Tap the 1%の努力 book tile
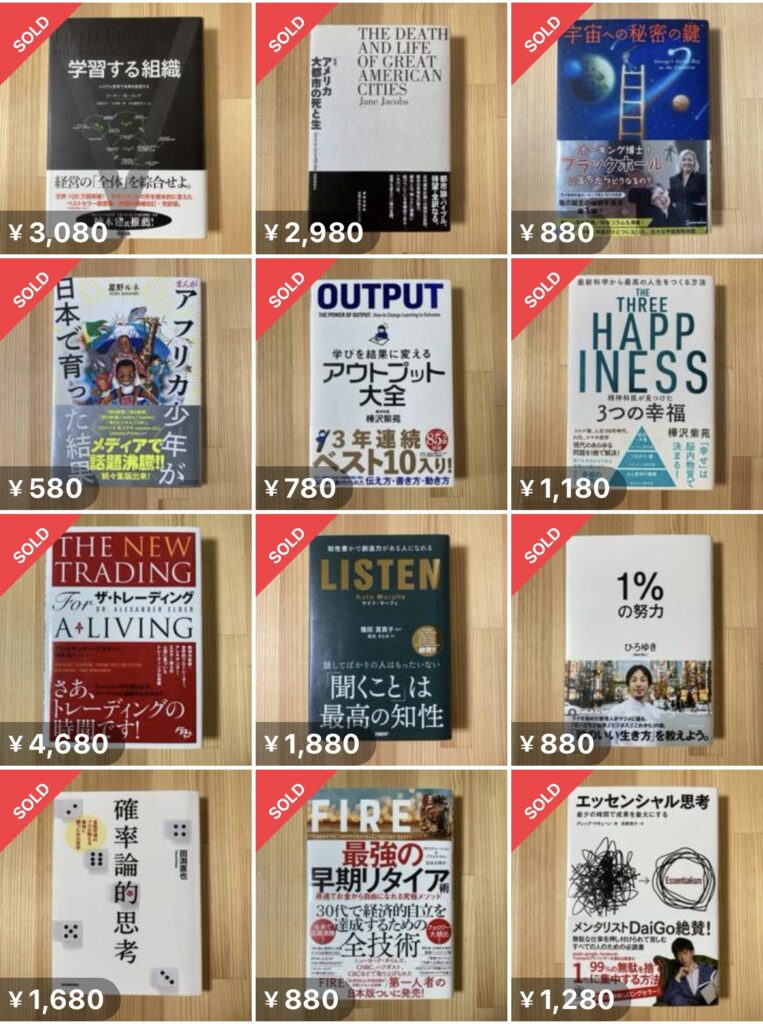Viewport: 763px width, 1024px height. (x=636, y=638)
